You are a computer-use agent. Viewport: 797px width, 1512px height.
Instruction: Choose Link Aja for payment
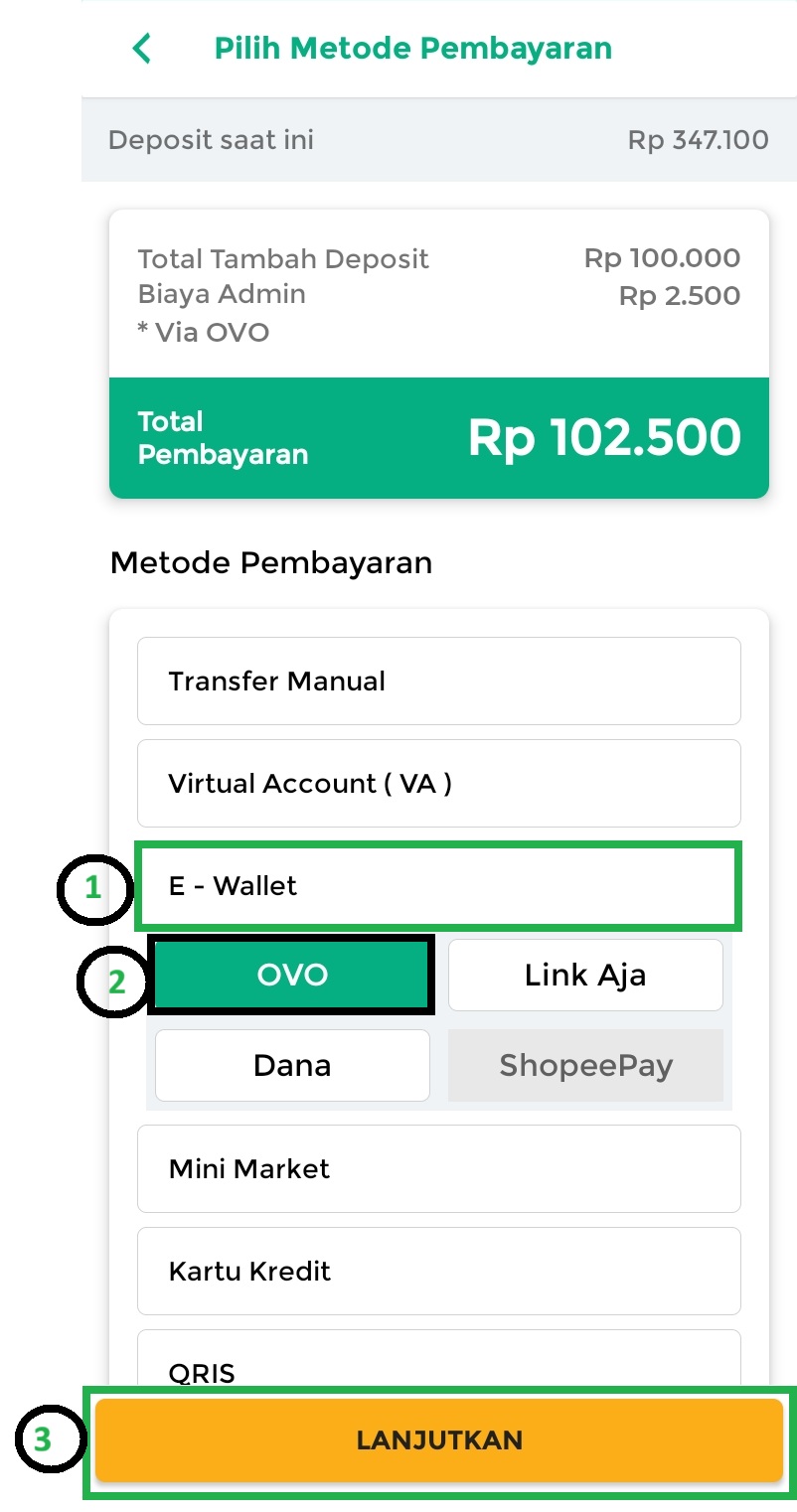coord(585,976)
